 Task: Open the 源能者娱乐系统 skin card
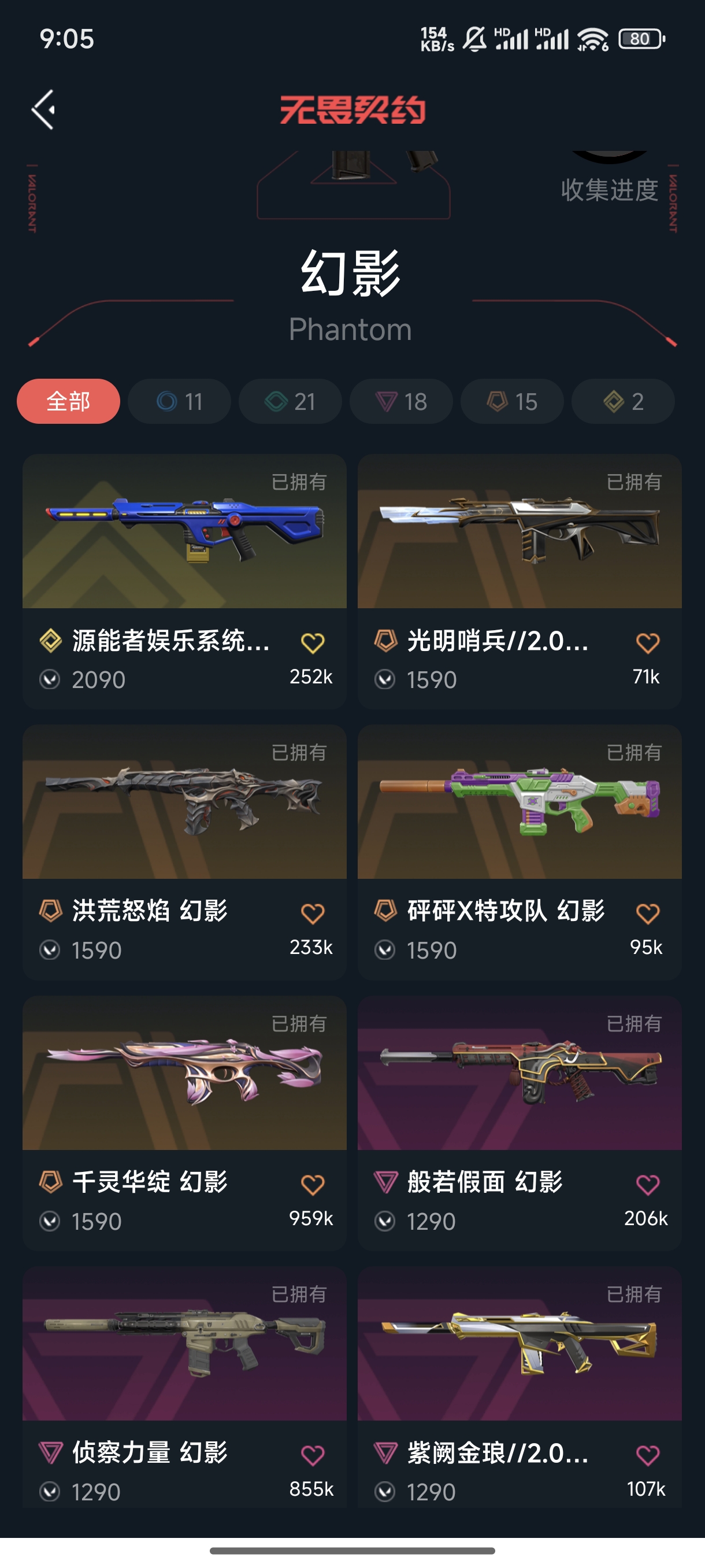tap(184, 581)
